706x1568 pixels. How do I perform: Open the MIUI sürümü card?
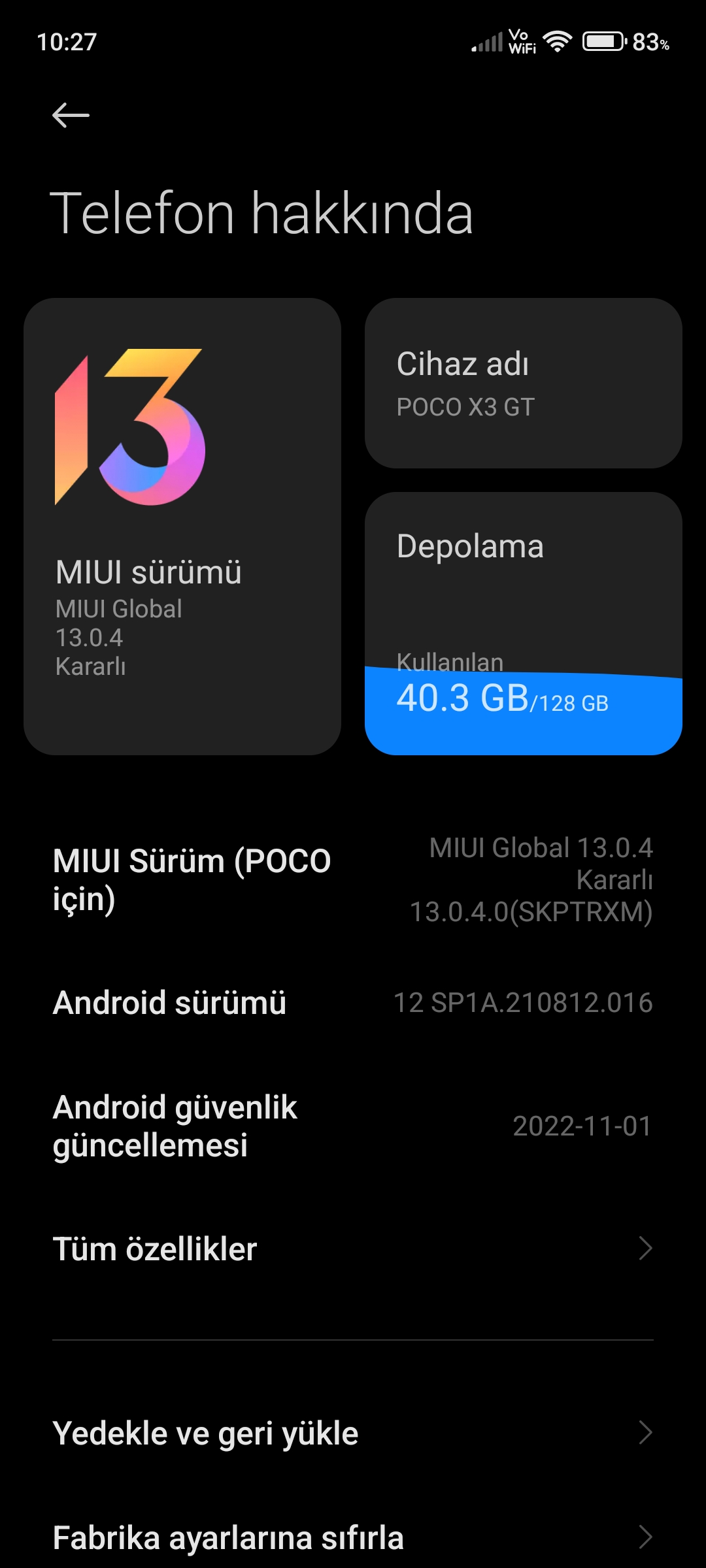click(182, 527)
